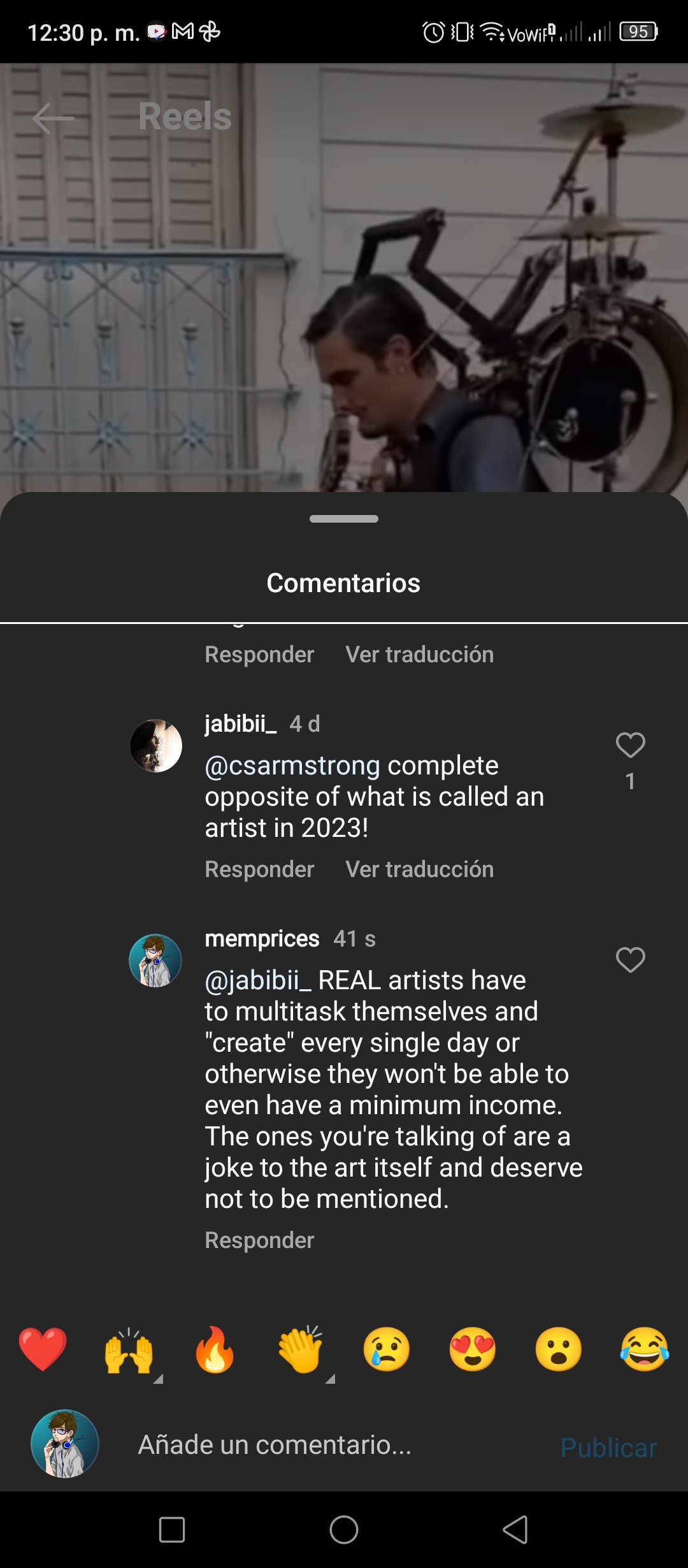Reply to jabibii_'s comment
This screenshot has height=1568, width=688.
[x=259, y=869]
